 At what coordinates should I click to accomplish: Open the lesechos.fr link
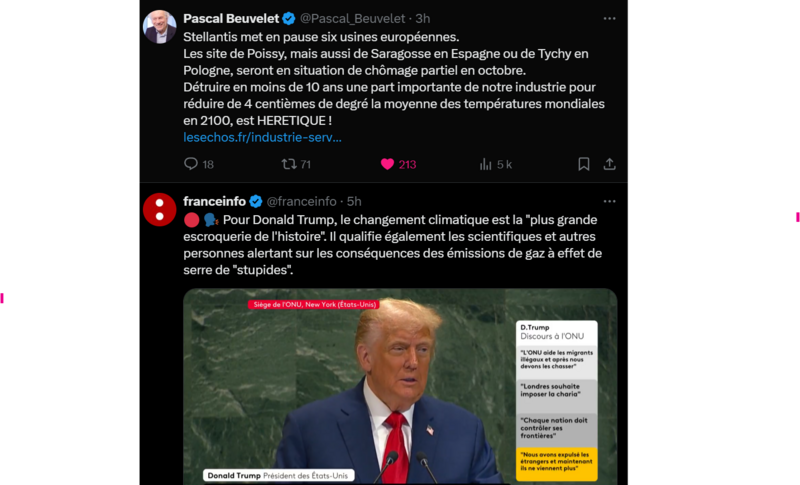262,137
